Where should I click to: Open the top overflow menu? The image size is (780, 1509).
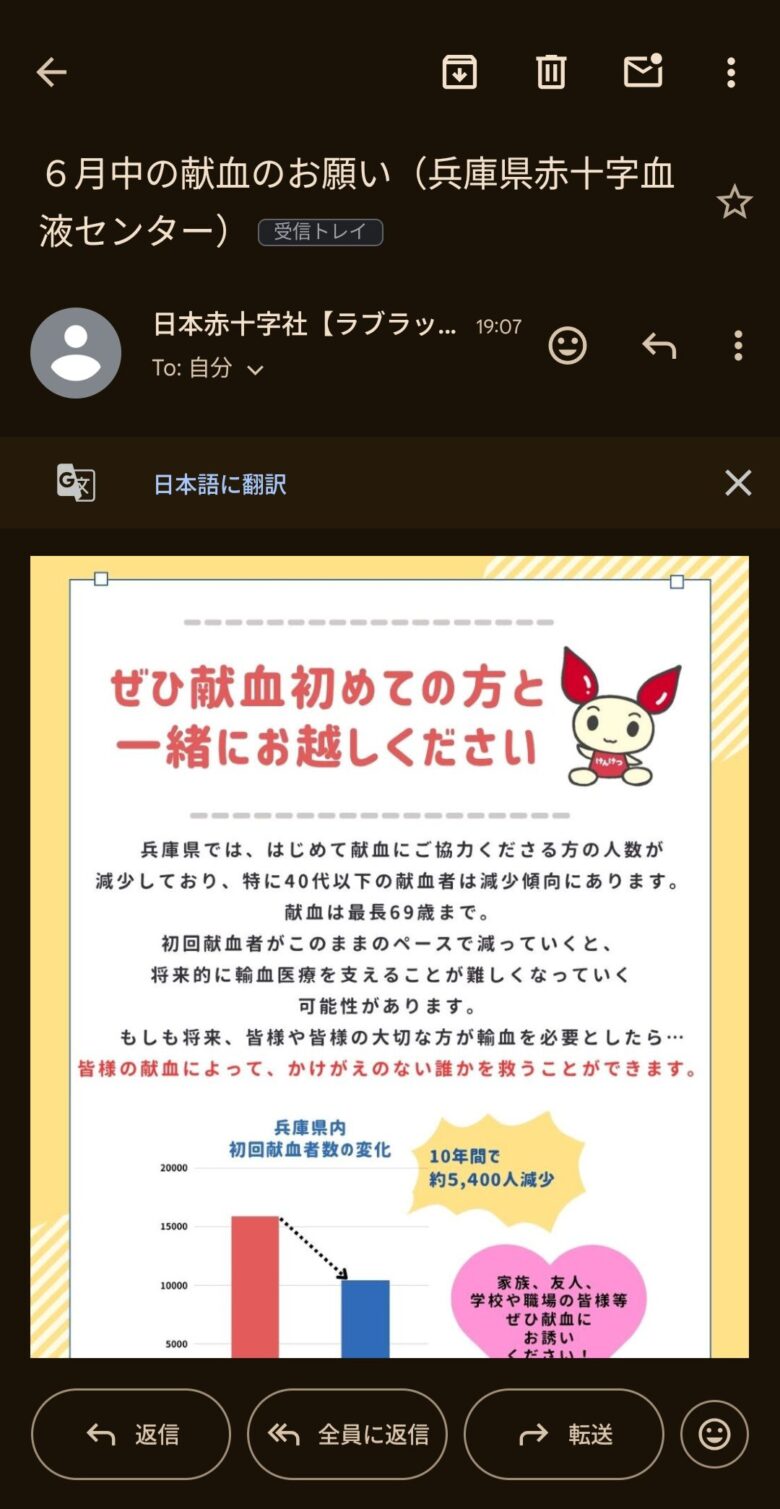click(x=731, y=72)
